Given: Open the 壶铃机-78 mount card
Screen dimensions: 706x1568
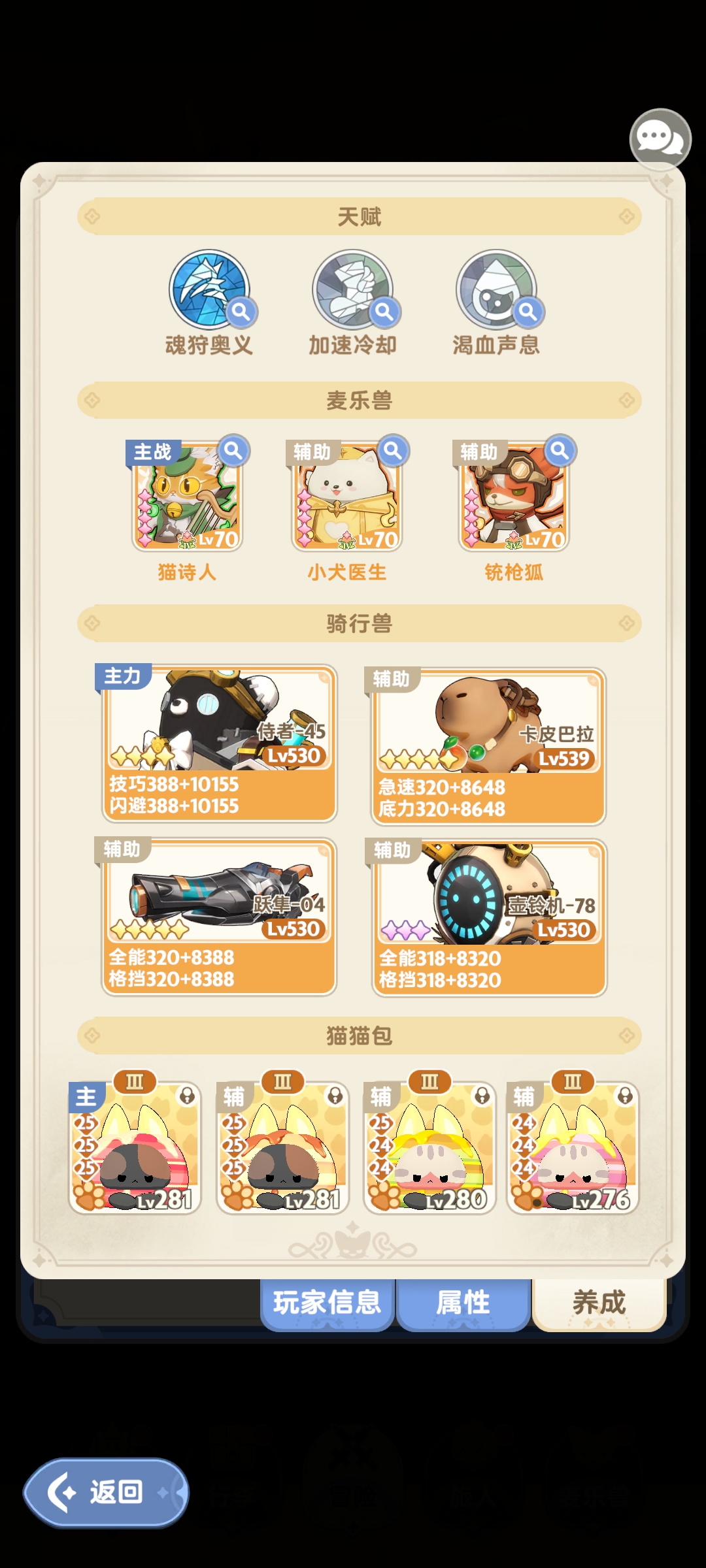Looking at the screenshot, I should 488,918.
